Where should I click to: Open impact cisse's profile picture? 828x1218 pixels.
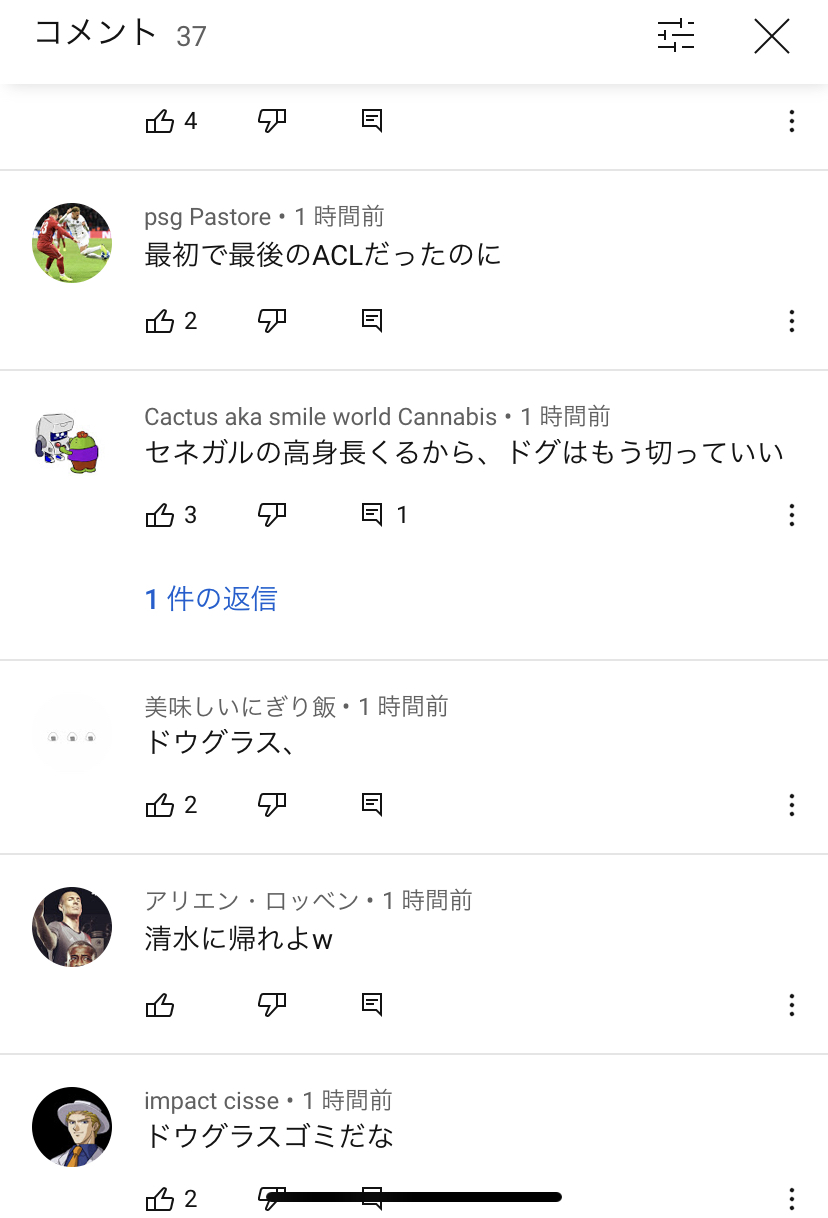[72, 1127]
